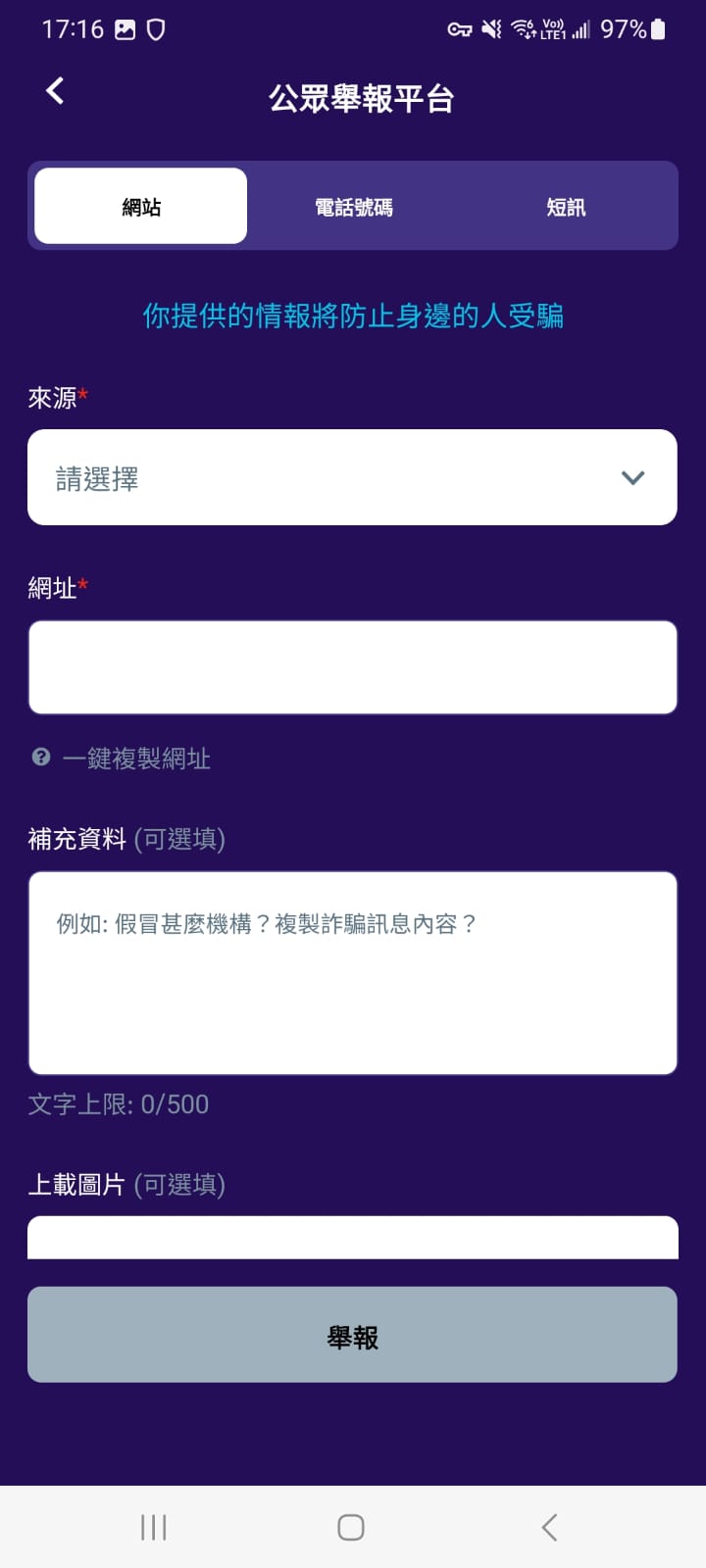Image resolution: width=706 pixels, height=1568 pixels.
Task: Select the 網站 tab
Action: tap(140, 205)
